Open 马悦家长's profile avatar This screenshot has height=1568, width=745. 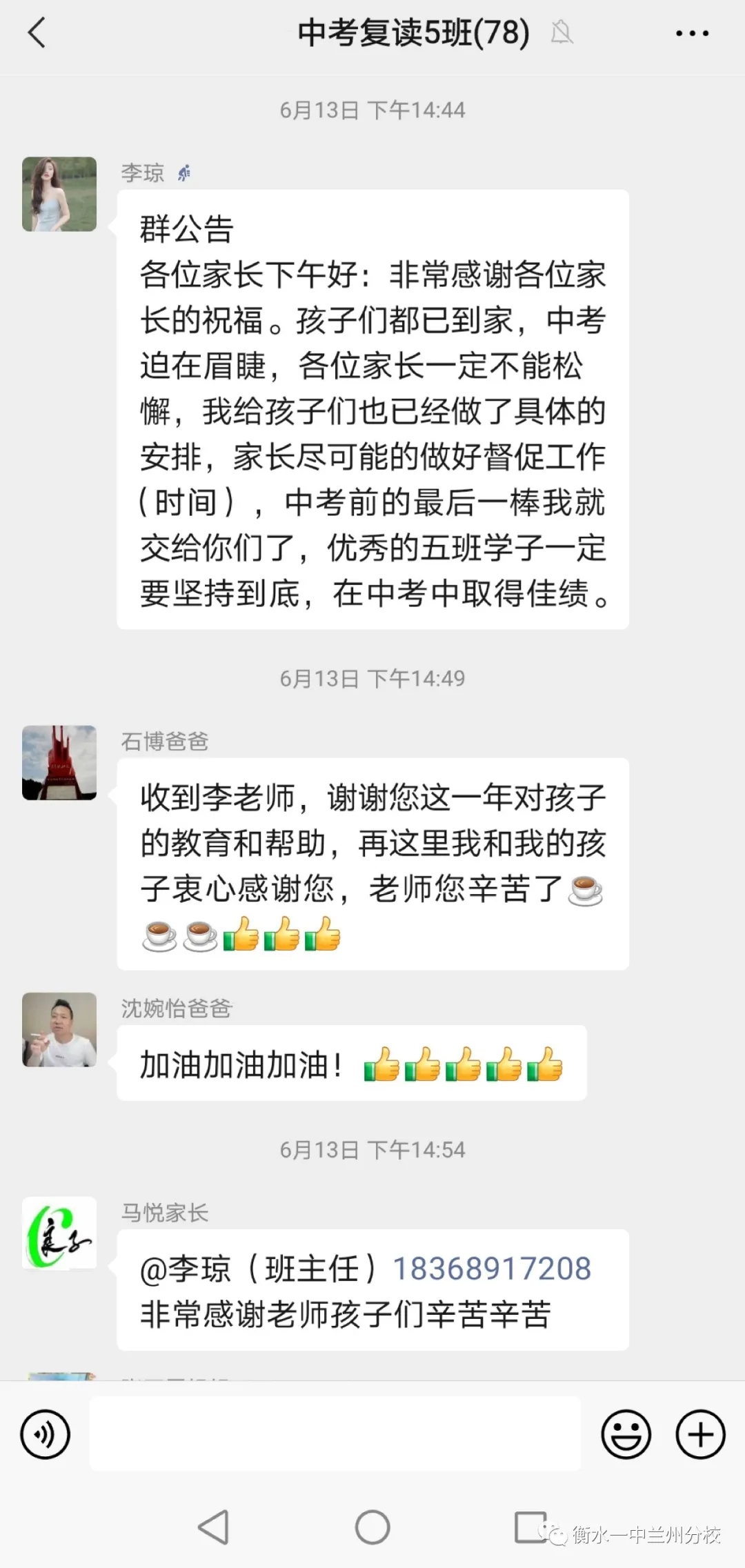point(59,1233)
